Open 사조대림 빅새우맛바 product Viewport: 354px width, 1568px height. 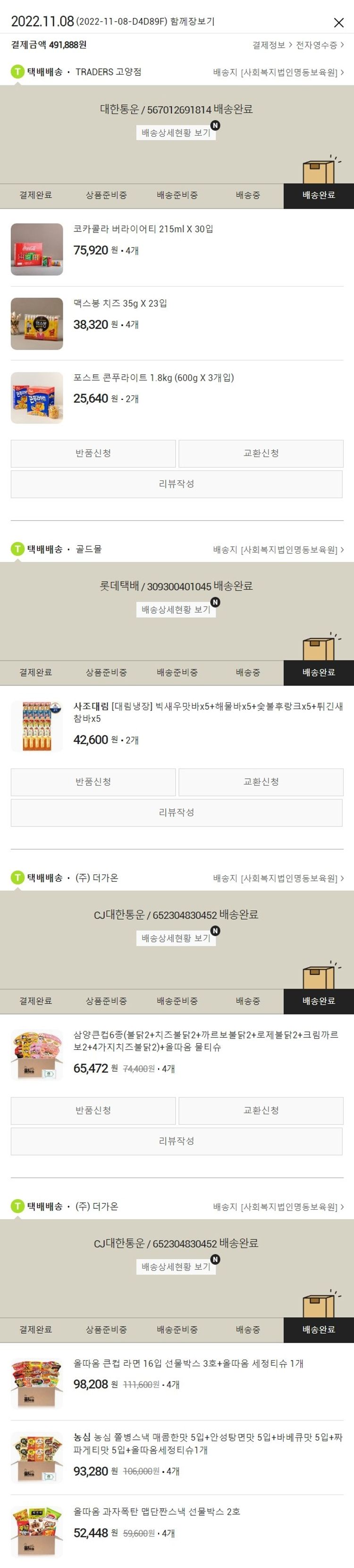point(207,712)
